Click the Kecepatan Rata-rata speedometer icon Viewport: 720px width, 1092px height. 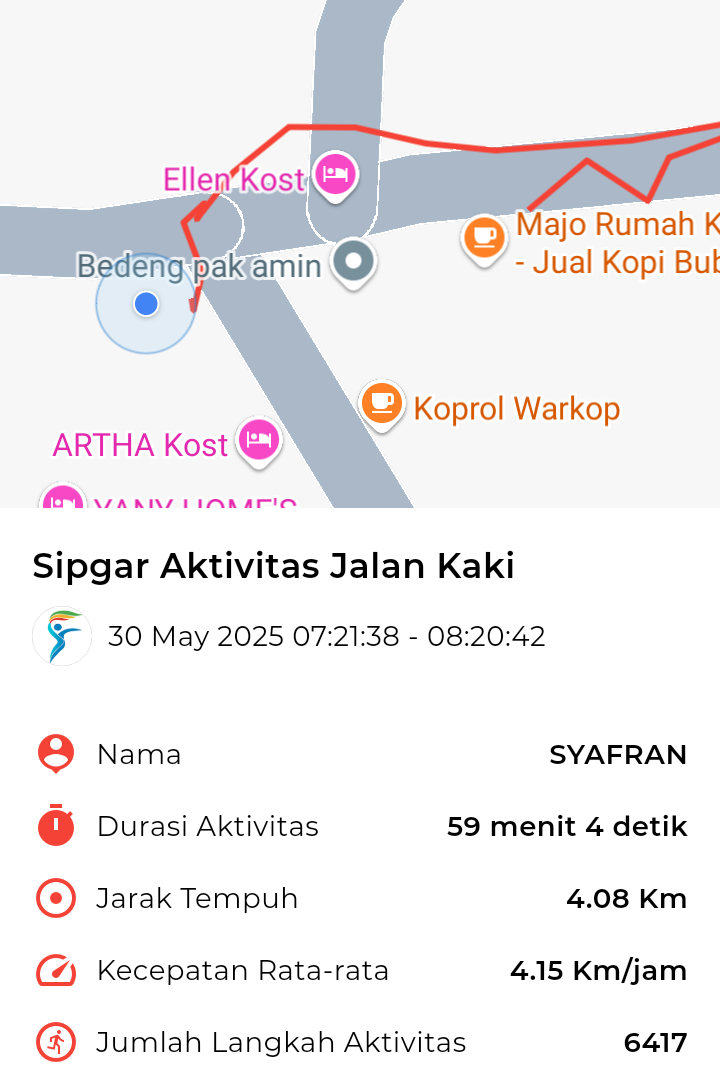pyautogui.click(x=55, y=970)
